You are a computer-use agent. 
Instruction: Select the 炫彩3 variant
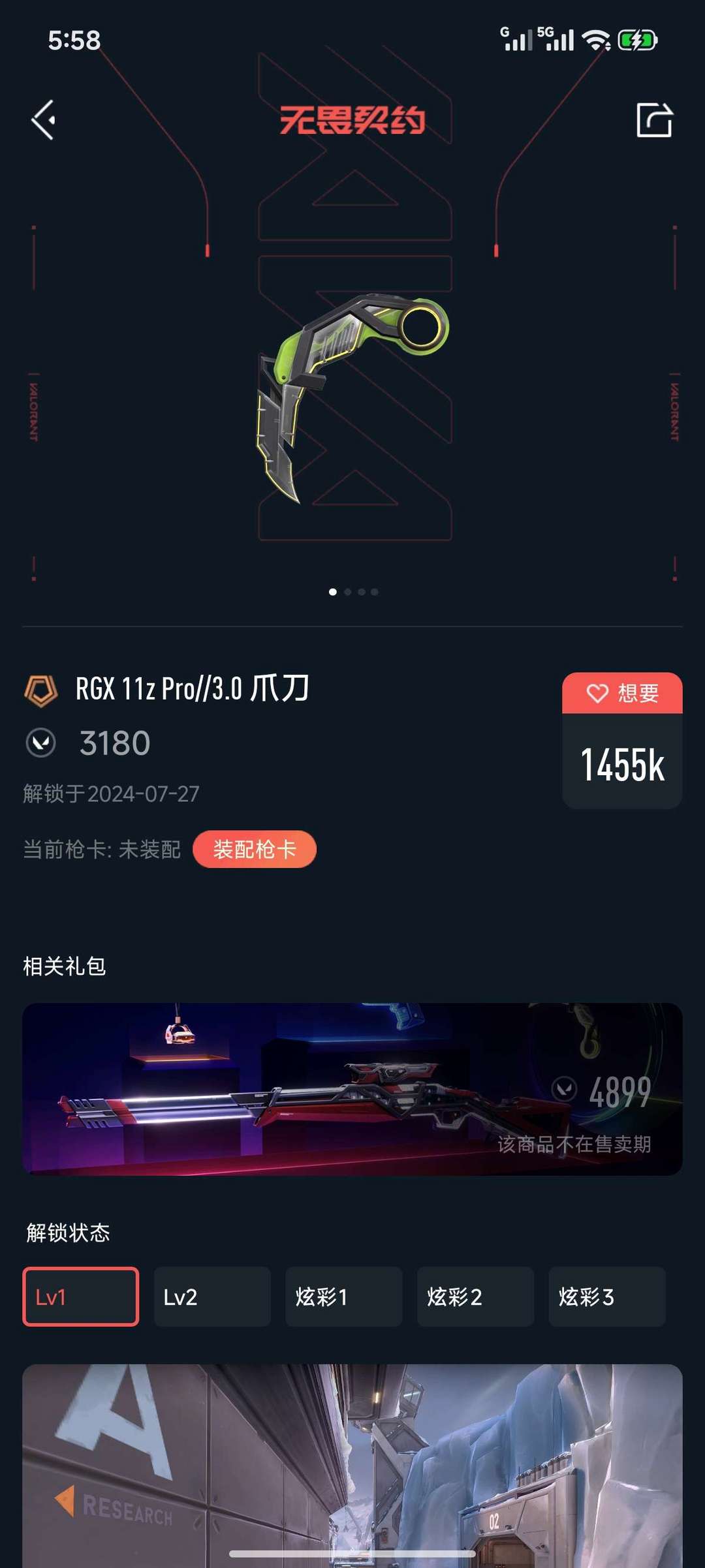pyautogui.click(x=606, y=1297)
